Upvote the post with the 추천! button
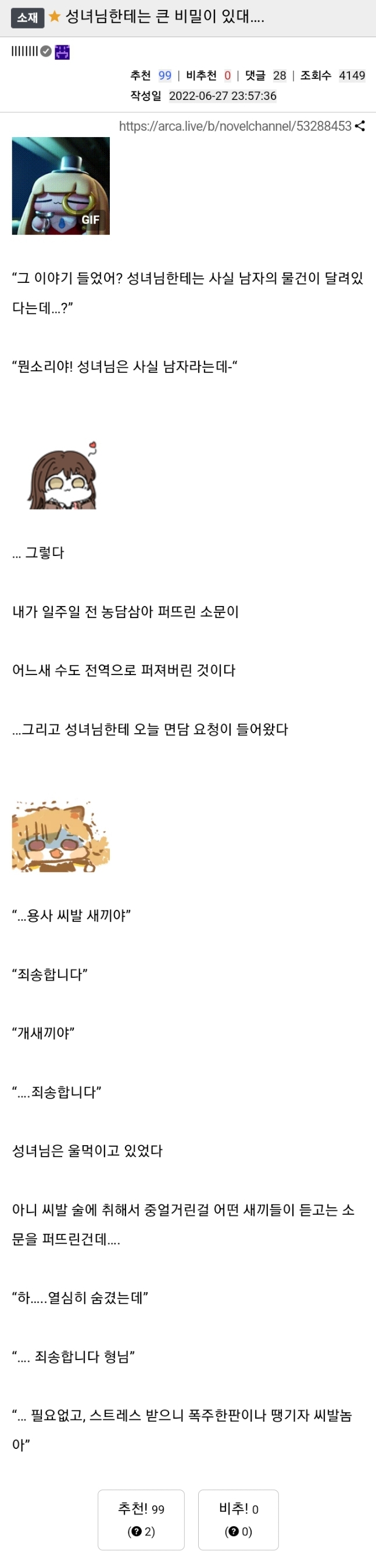 coord(141,1519)
